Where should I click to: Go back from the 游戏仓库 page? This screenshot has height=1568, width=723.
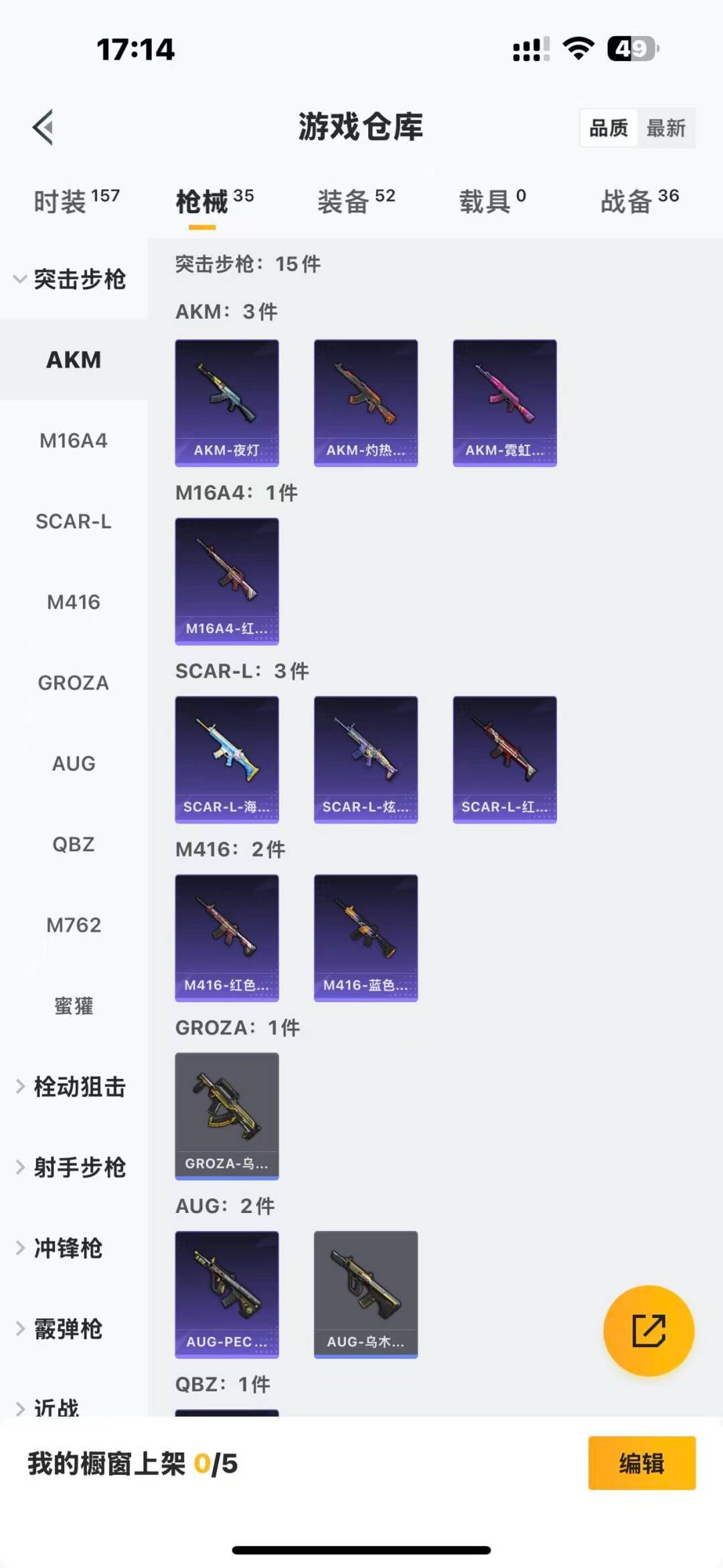44,127
